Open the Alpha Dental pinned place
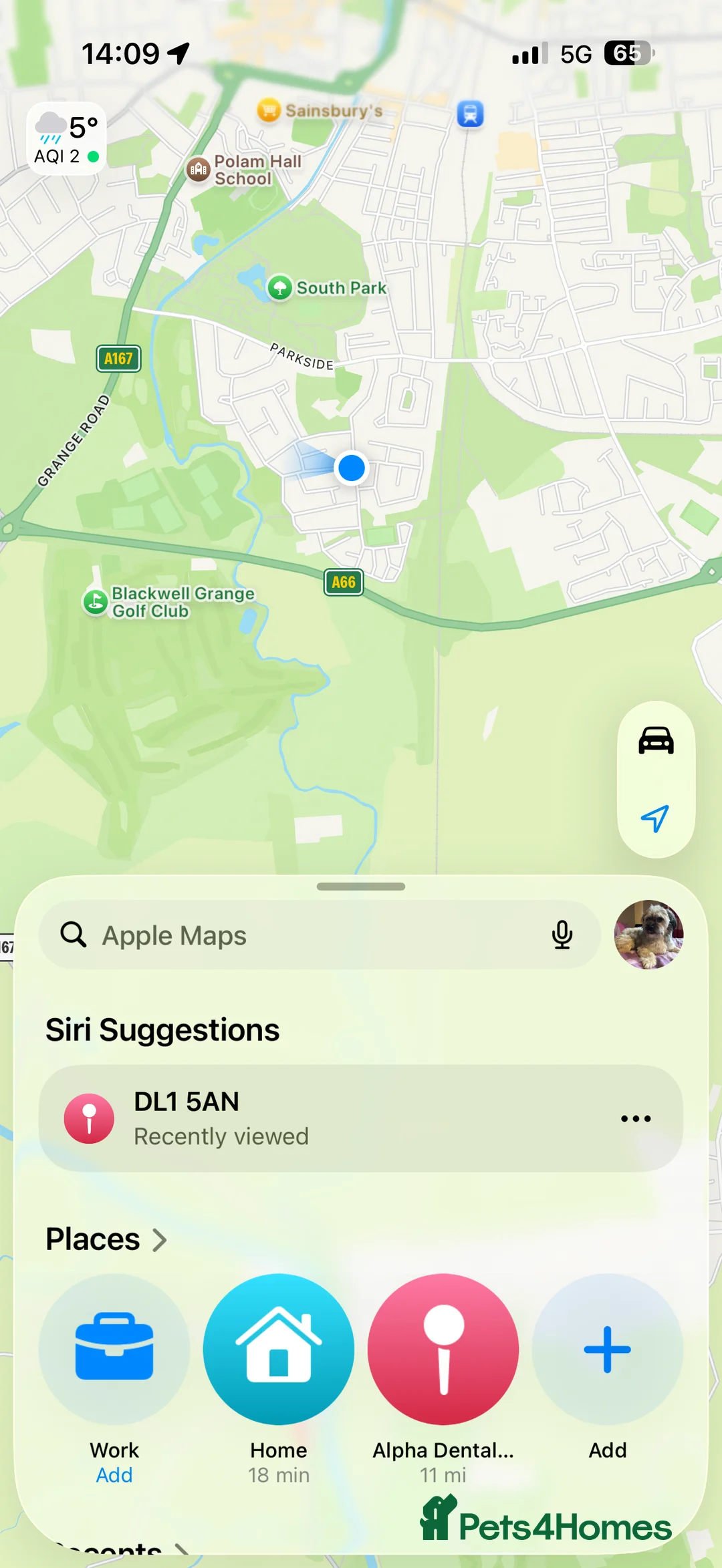The height and width of the screenshot is (1568, 722). point(443,1350)
